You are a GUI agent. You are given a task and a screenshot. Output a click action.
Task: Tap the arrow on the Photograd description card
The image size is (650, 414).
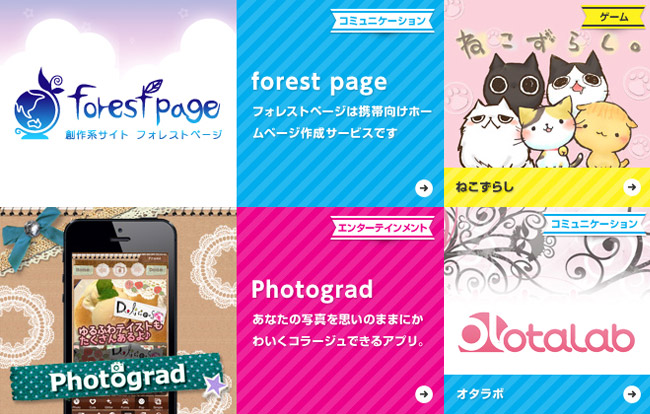coord(424,394)
